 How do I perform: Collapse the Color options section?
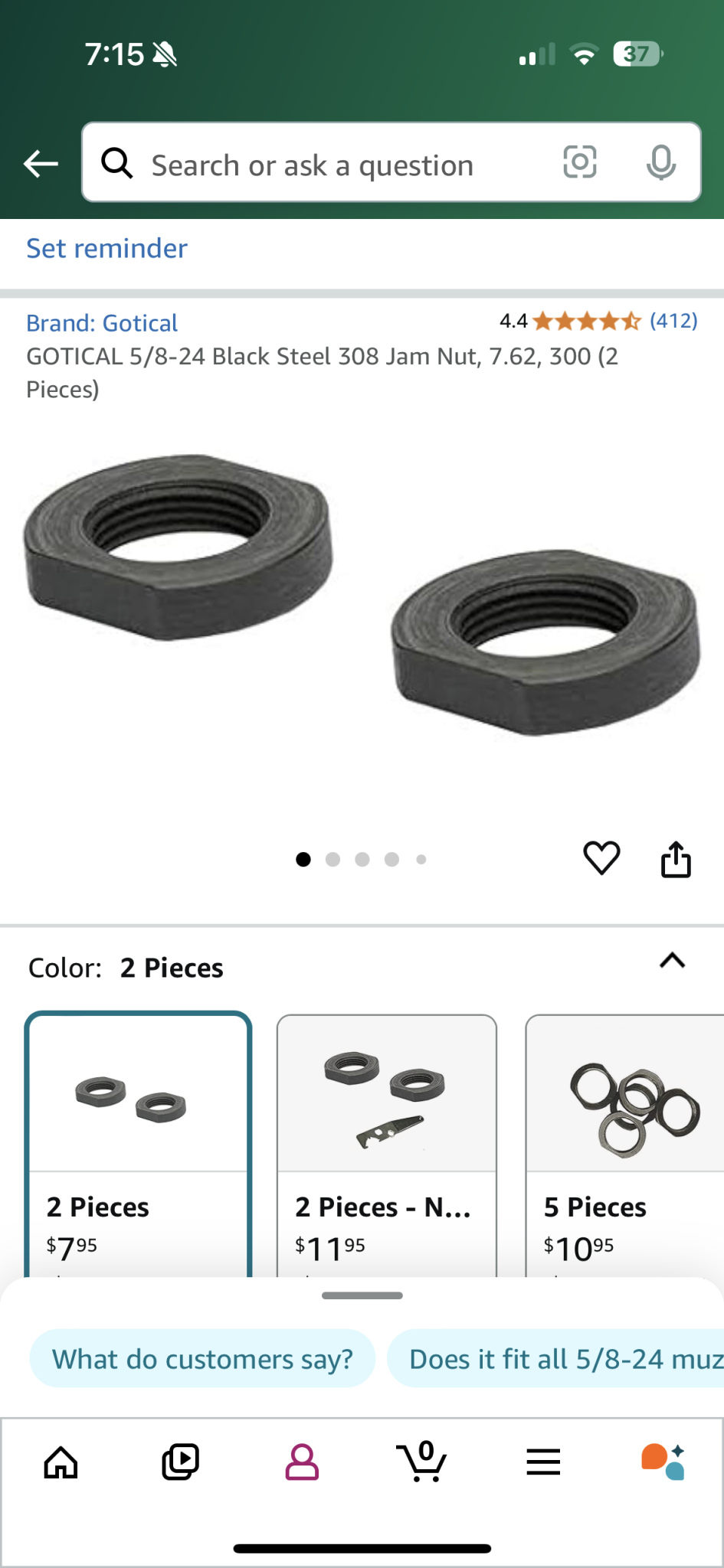pos(672,961)
